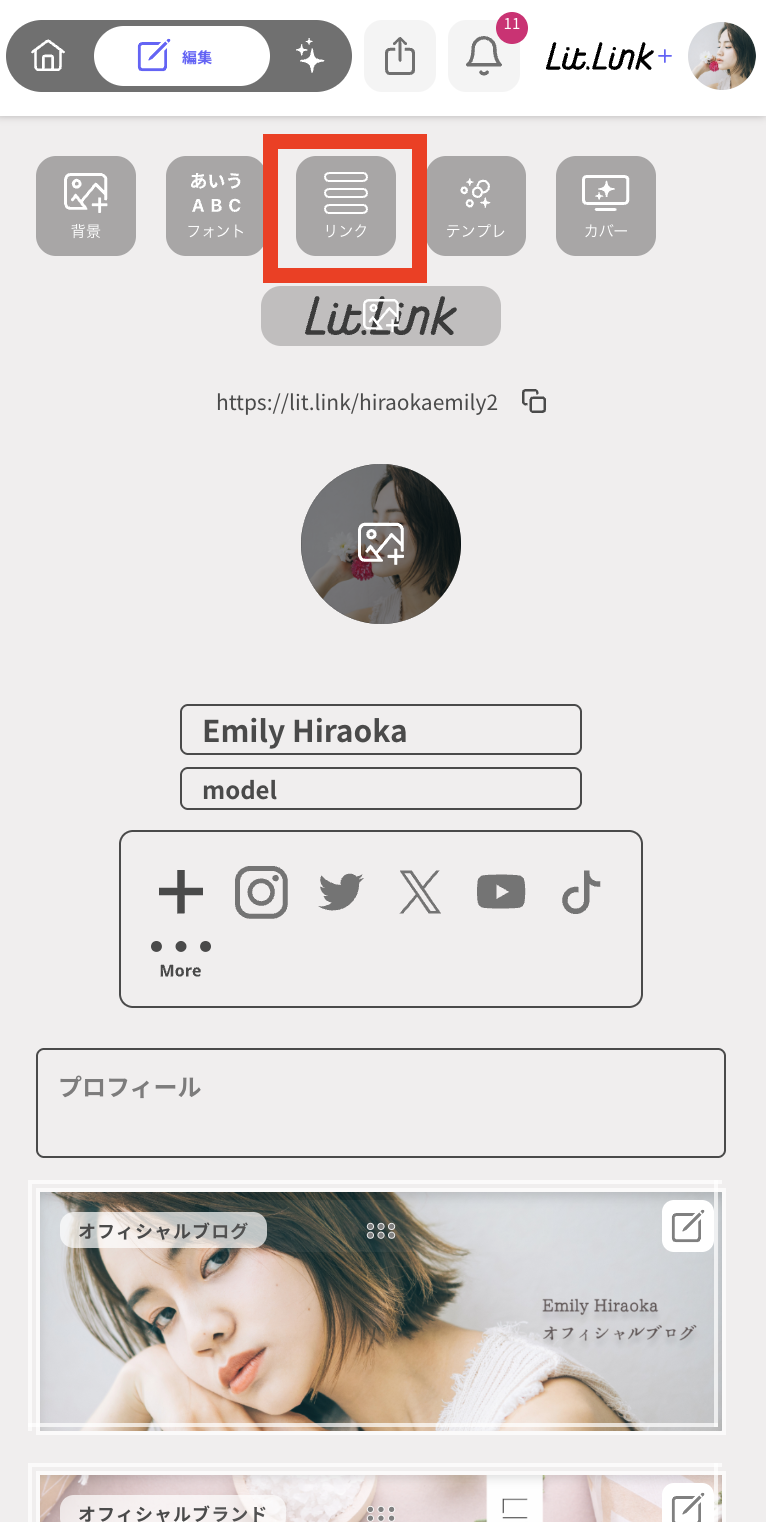The image size is (766, 1522).
Task: Open the share icon in the header
Action: click(x=399, y=56)
